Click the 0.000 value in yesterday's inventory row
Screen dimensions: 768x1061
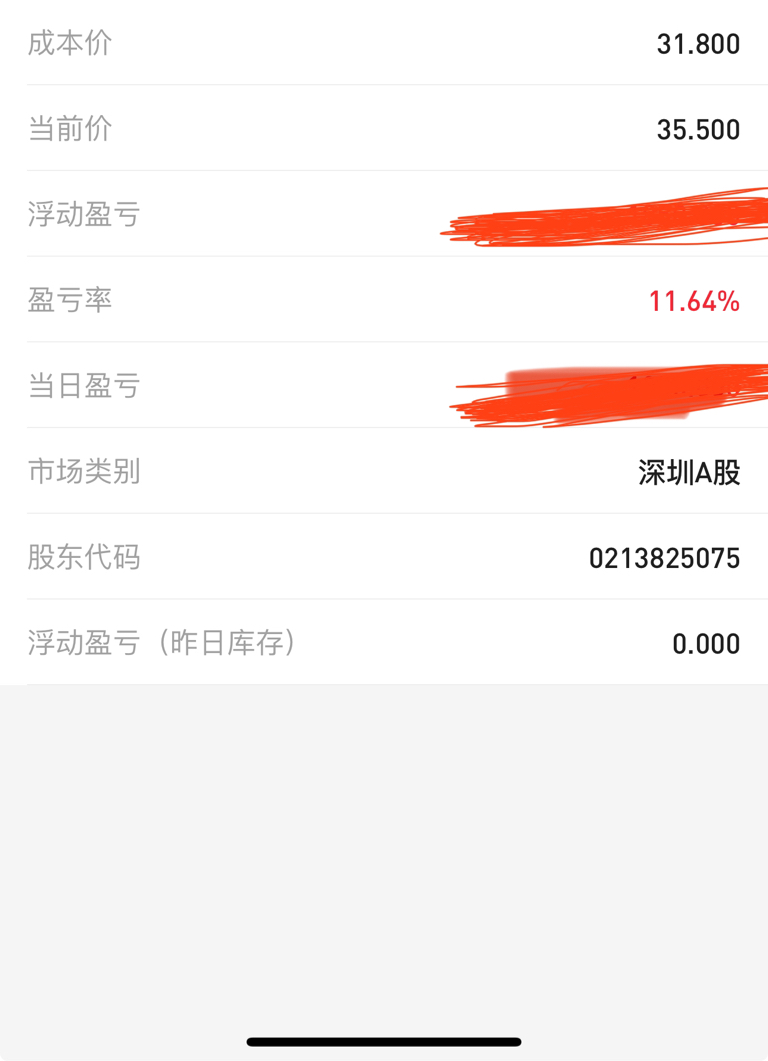[707, 644]
